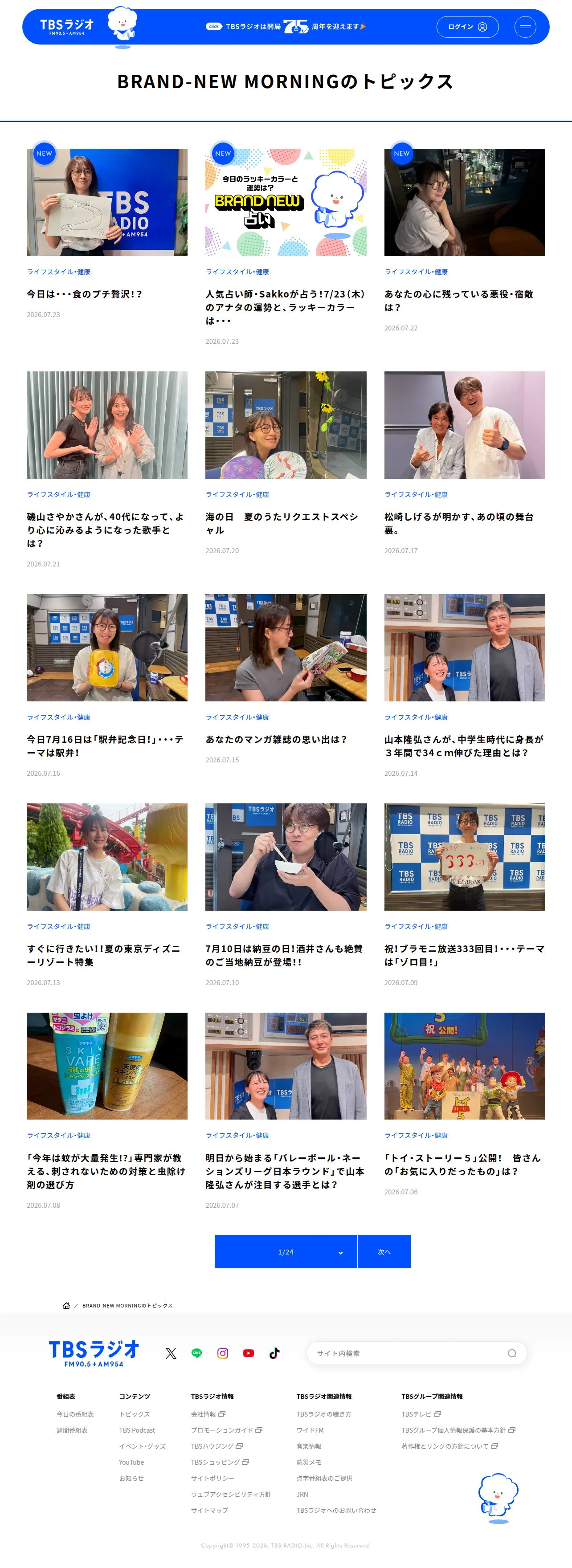The image size is (572, 1568).
Task: Open the 駅弁記念日 article
Action: click(x=106, y=746)
